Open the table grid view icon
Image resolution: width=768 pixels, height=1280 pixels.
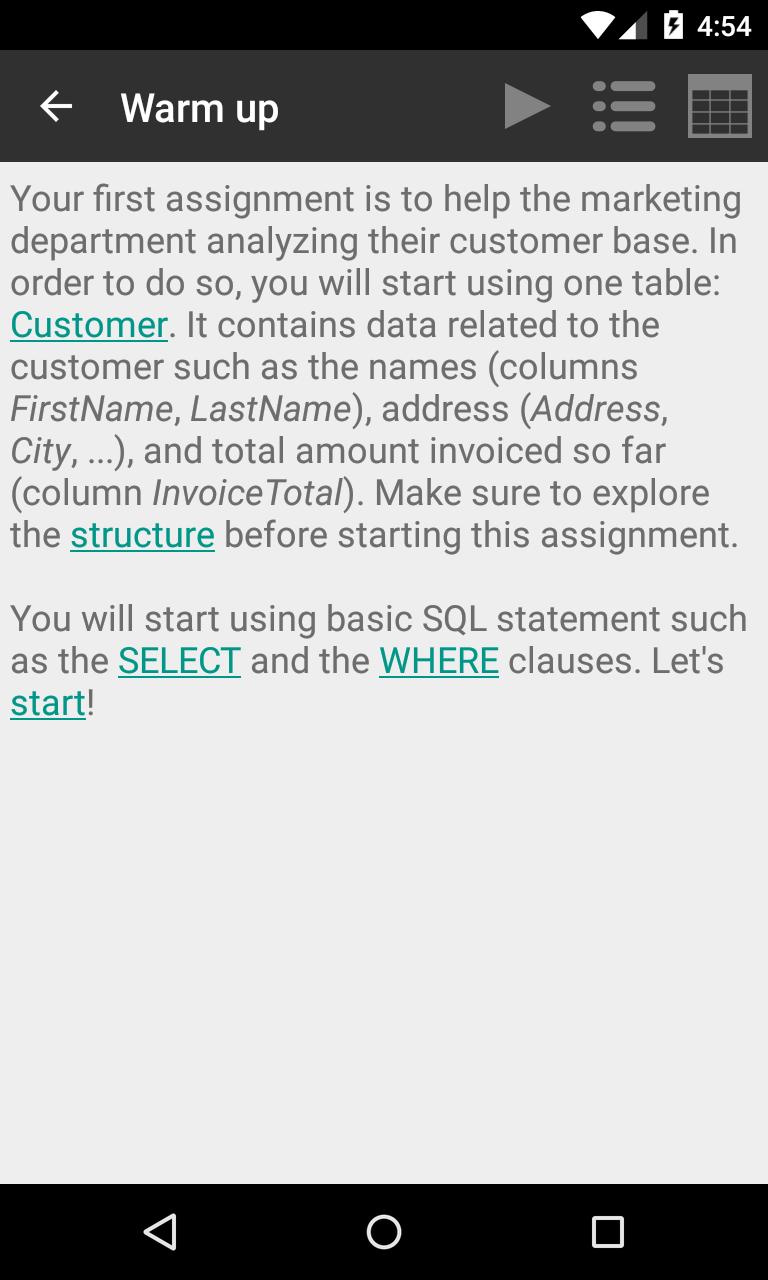coord(717,106)
